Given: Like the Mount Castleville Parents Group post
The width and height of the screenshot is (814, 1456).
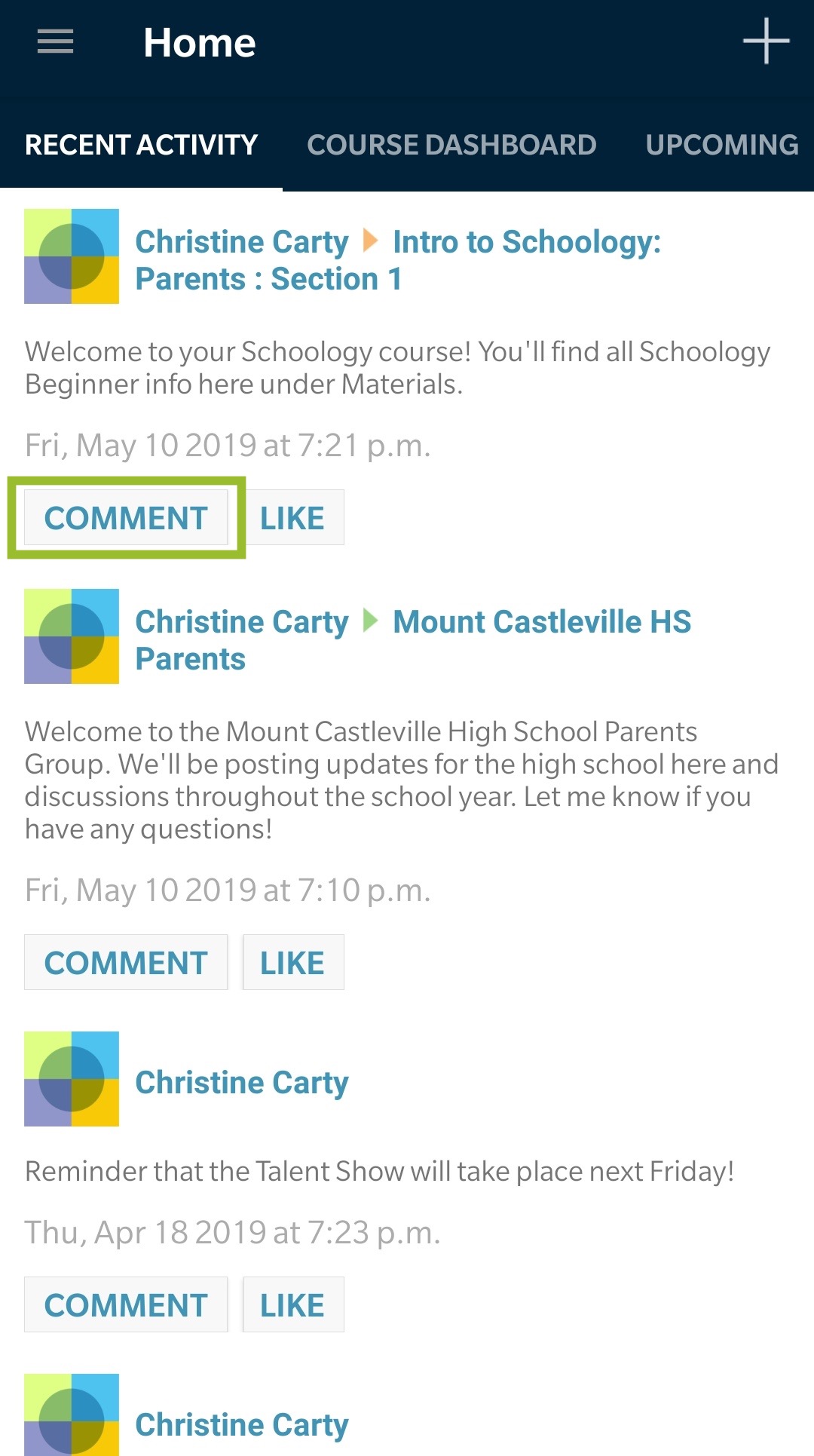Looking at the screenshot, I should 292,963.
